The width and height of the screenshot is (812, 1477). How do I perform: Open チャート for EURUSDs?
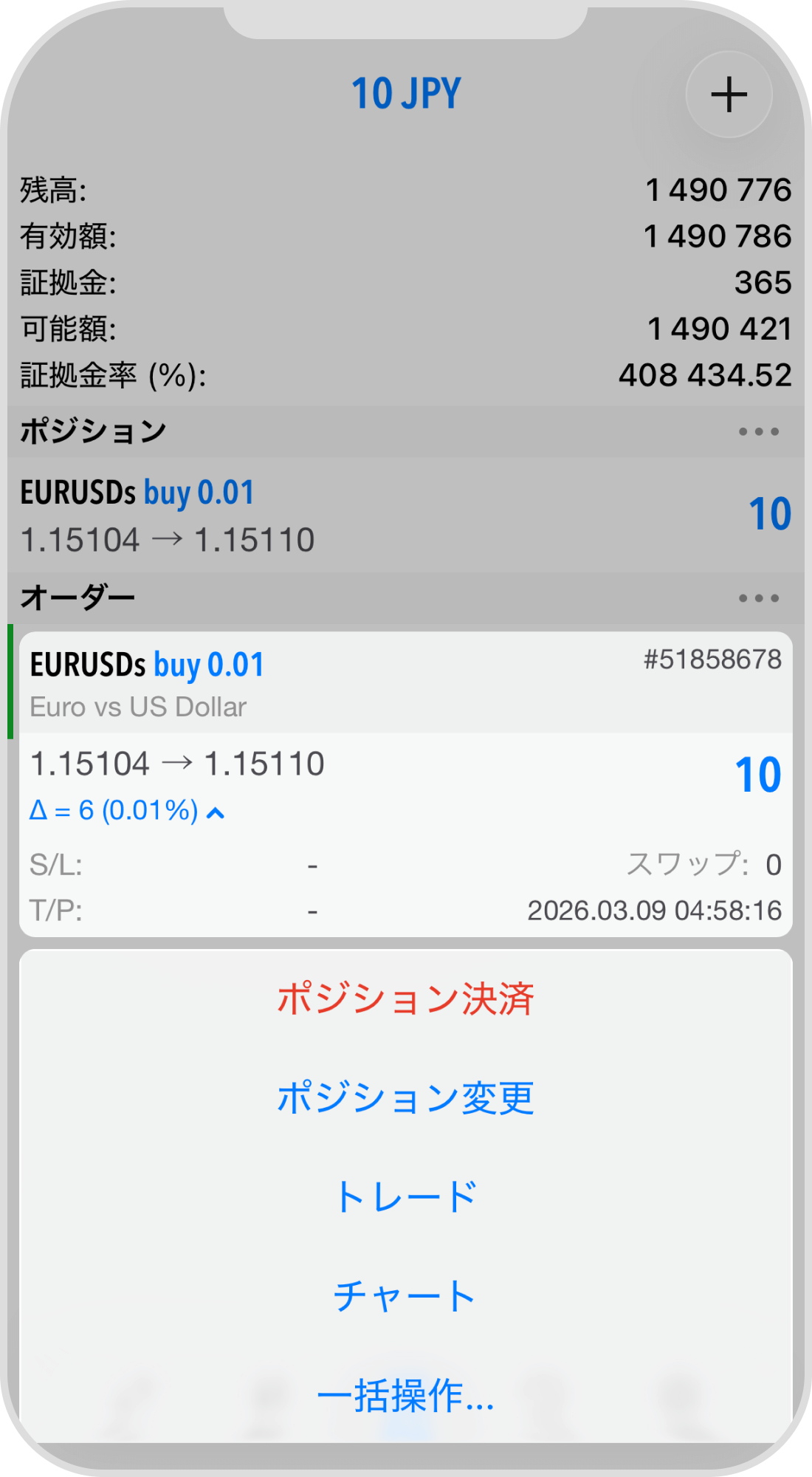click(406, 1295)
